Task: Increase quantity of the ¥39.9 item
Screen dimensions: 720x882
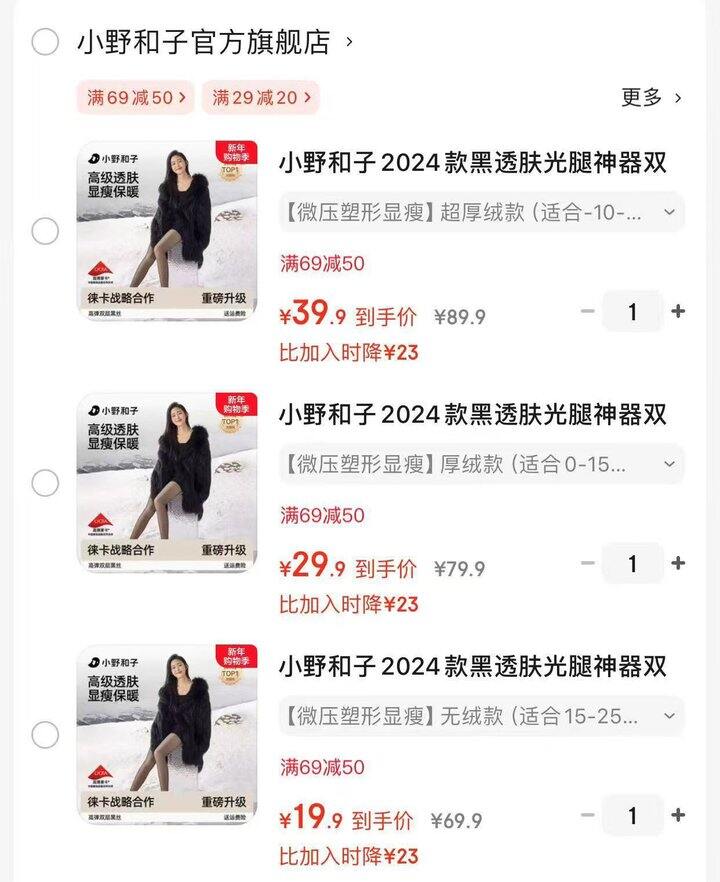Action: coord(678,311)
